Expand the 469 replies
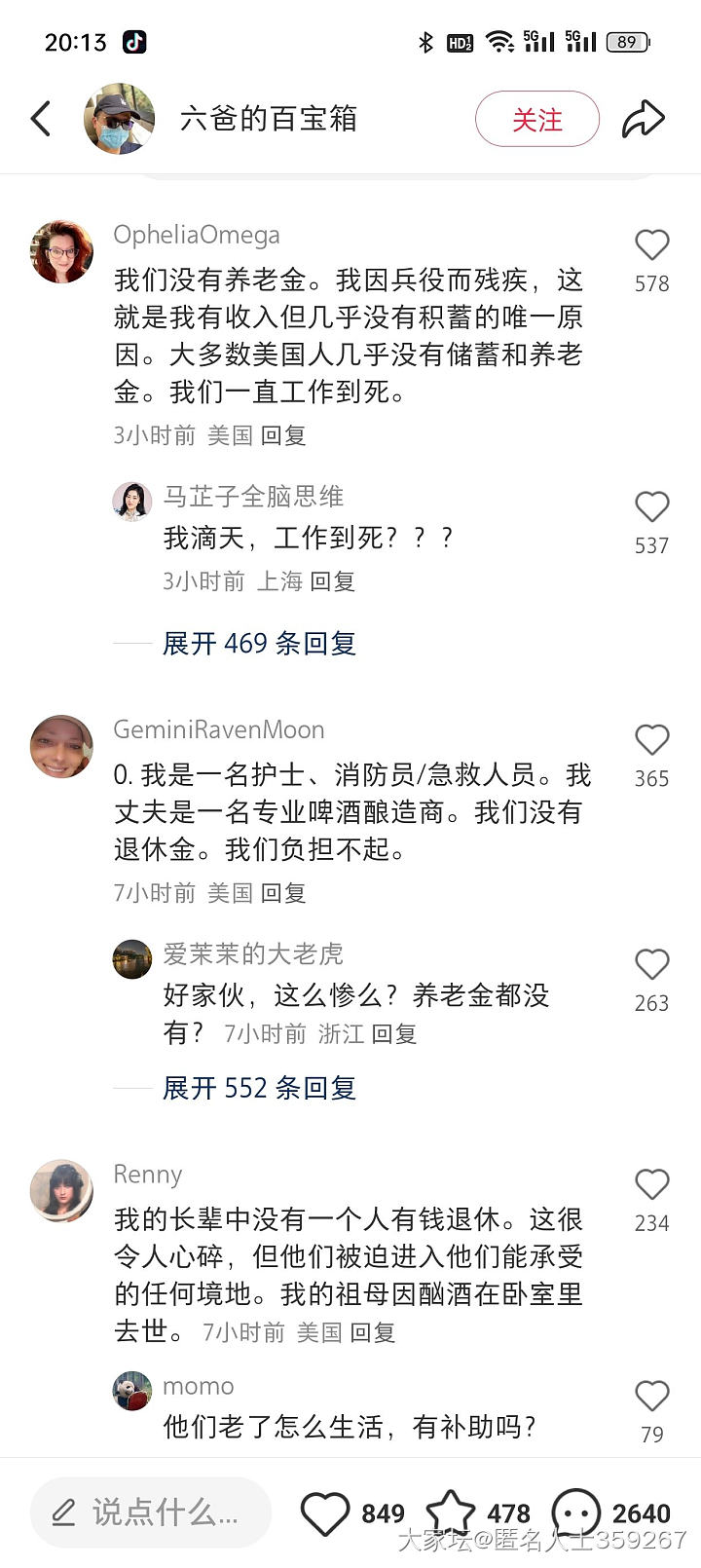The height and width of the screenshot is (1568, 701). pos(259,644)
